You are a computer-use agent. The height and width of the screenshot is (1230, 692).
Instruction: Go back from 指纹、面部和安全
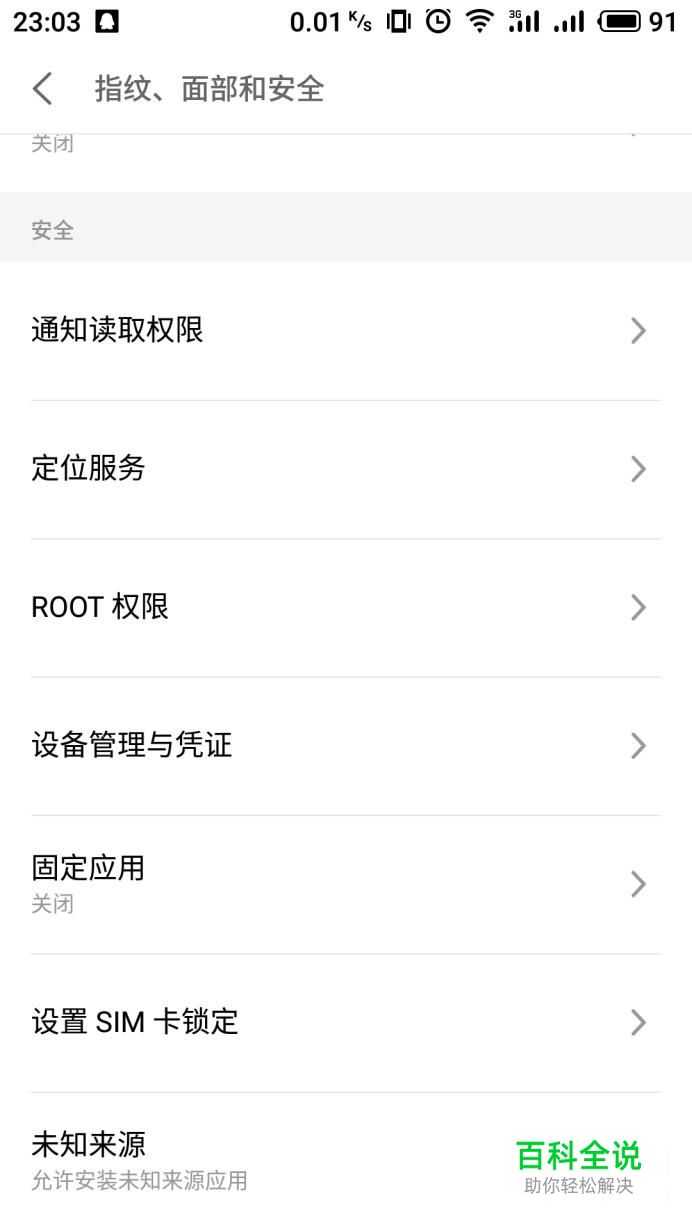pos(42,89)
